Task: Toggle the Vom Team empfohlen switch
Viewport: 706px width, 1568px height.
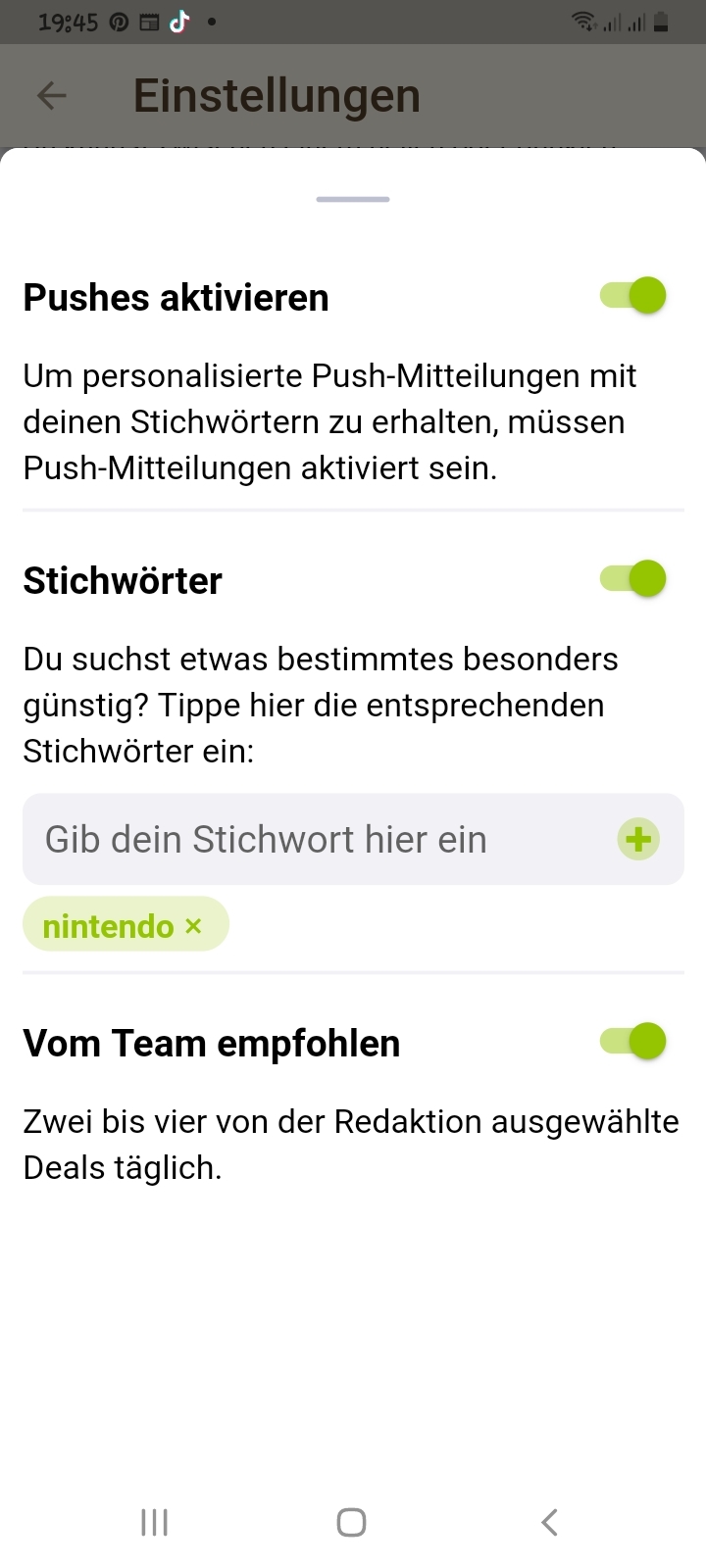Action: click(633, 1041)
